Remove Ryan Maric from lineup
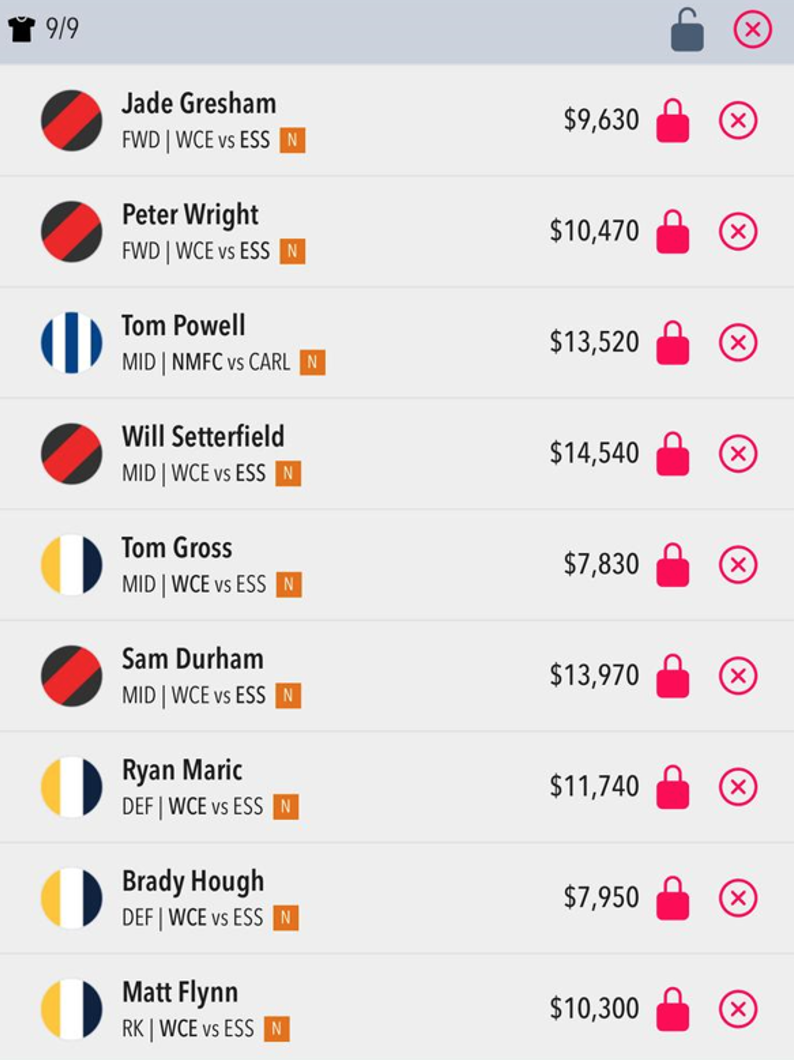This screenshot has height=1060, width=794. [738, 788]
